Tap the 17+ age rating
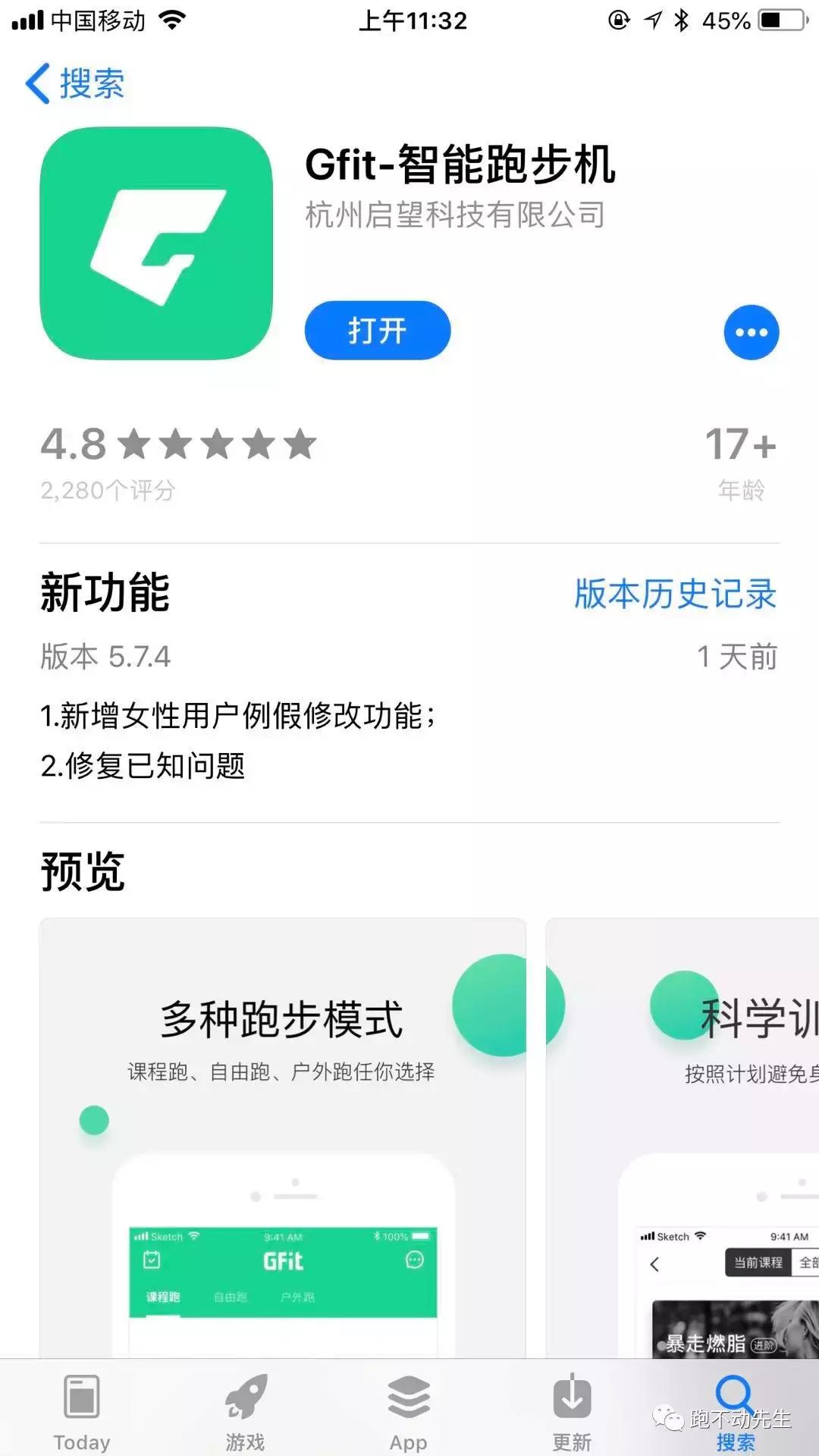The image size is (819, 1456). pos(741,445)
